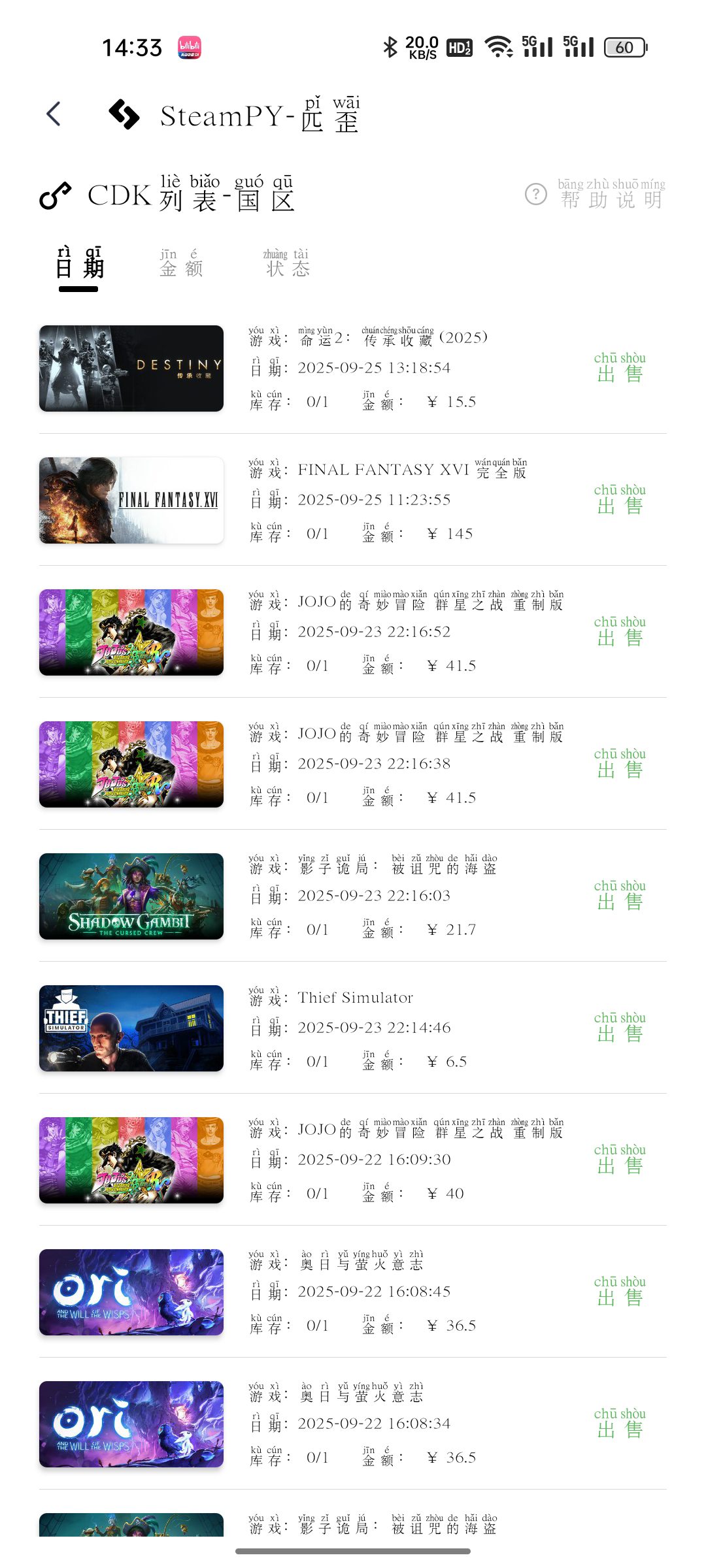Open the Thief Simulator cover image
Screen dimensions: 706x1568
pyautogui.click(x=131, y=1028)
